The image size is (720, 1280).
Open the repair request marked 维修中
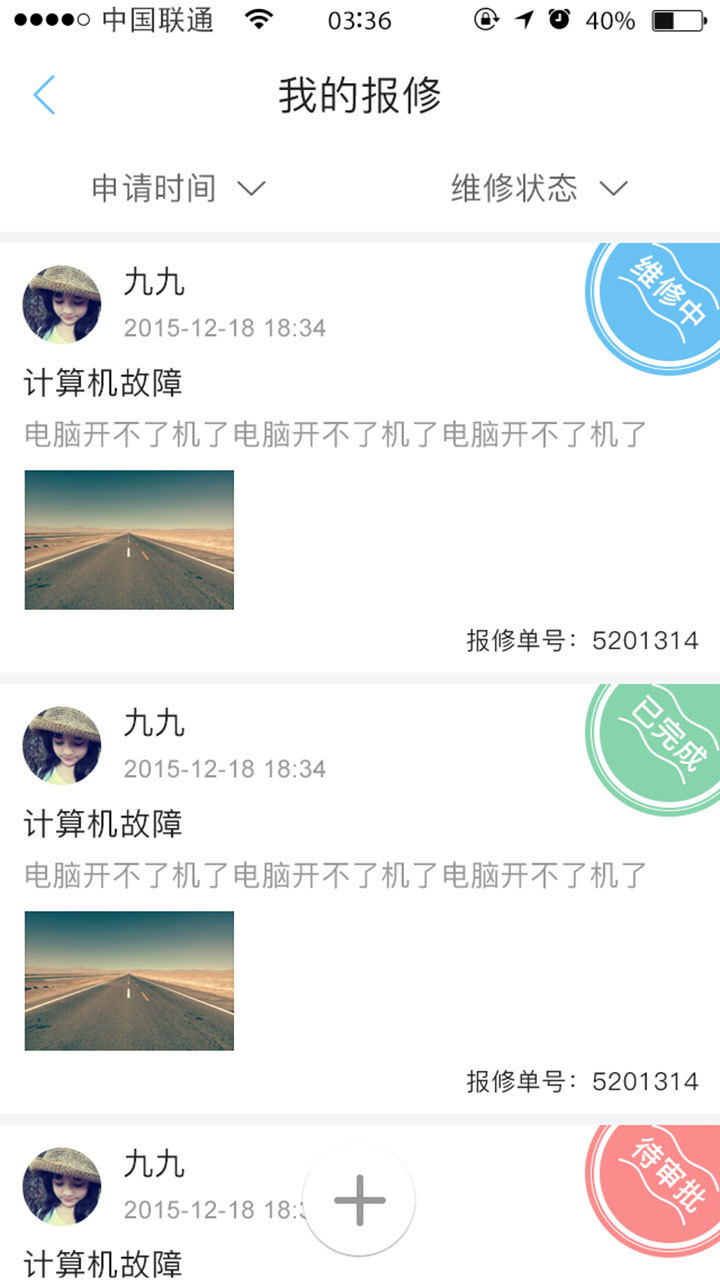point(360,400)
